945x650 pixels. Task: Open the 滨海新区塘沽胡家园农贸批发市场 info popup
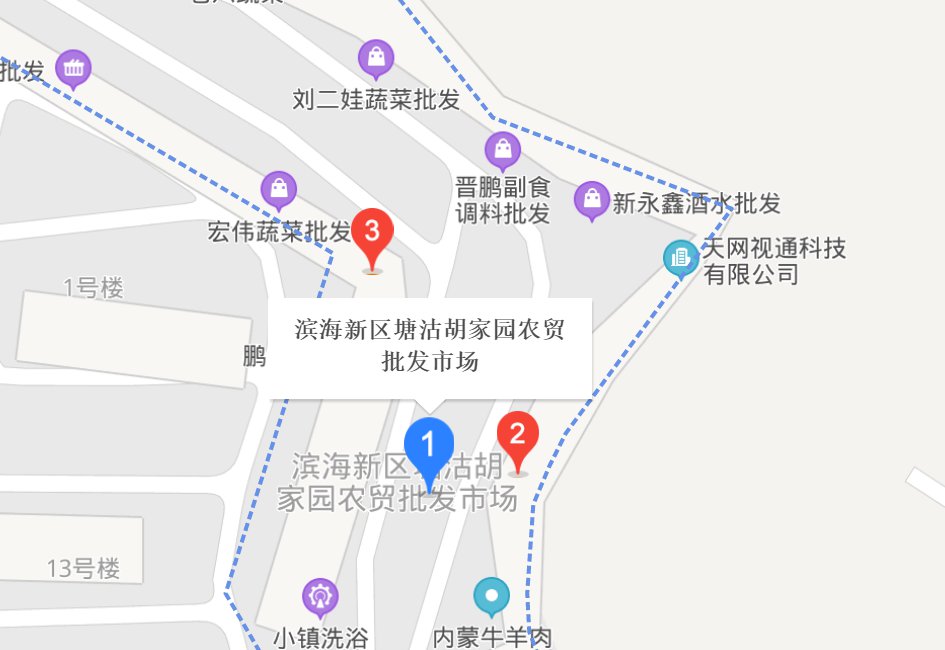coord(430,345)
